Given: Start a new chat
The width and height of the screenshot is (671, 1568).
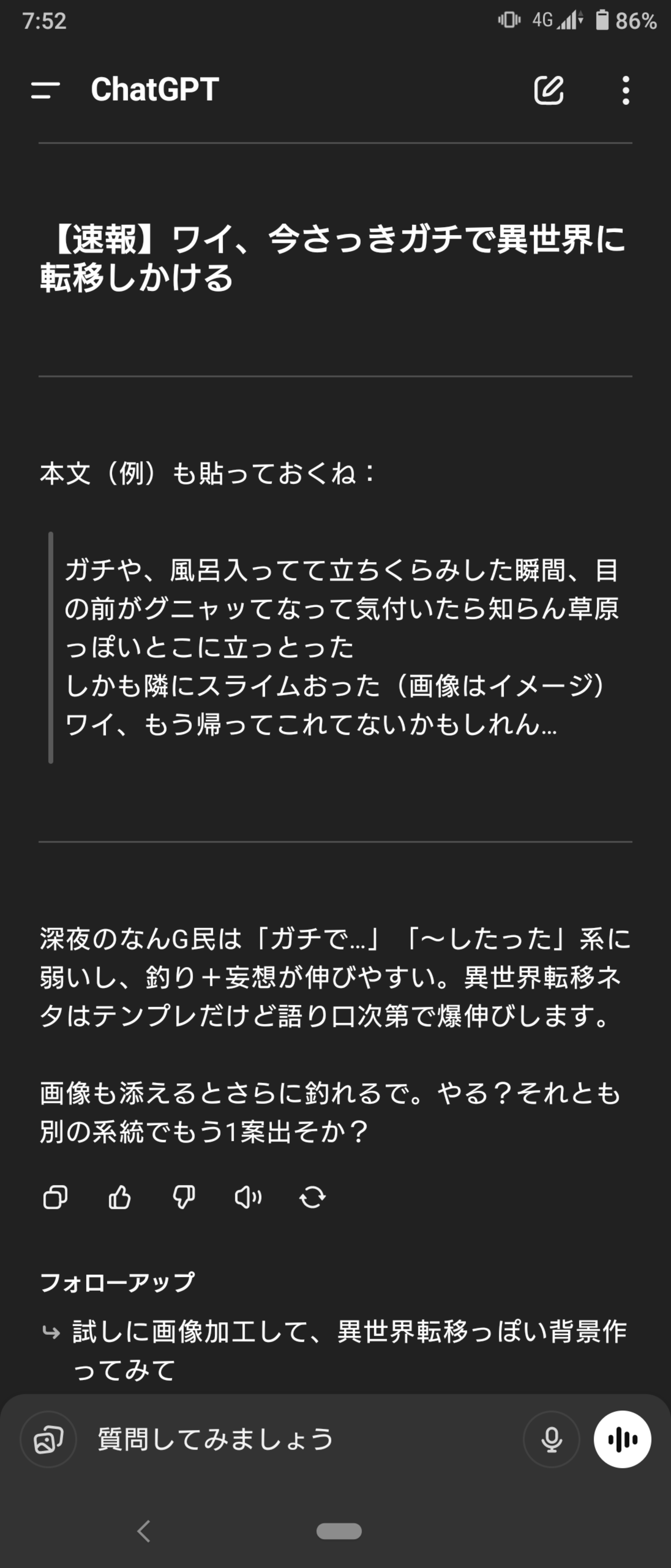Looking at the screenshot, I should [x=548, y=90].
